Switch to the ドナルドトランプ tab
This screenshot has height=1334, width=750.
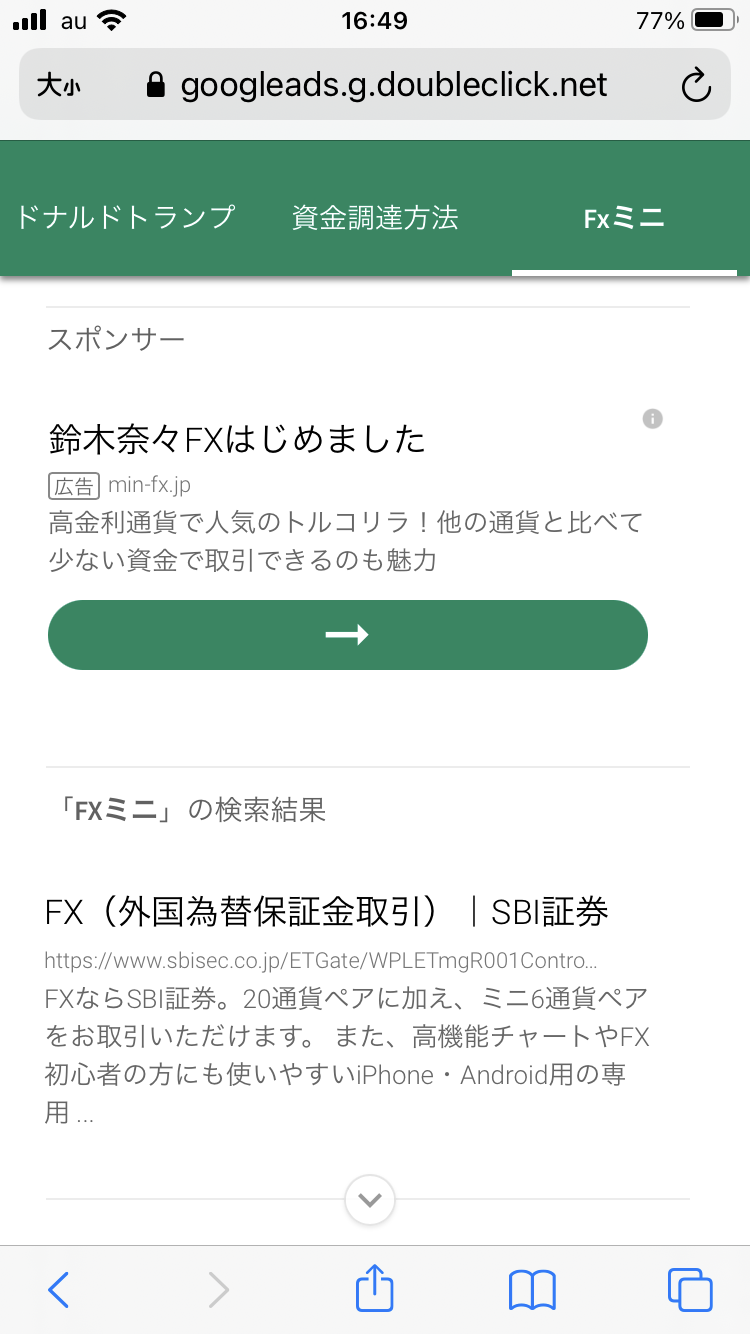(x=126, y=217)
